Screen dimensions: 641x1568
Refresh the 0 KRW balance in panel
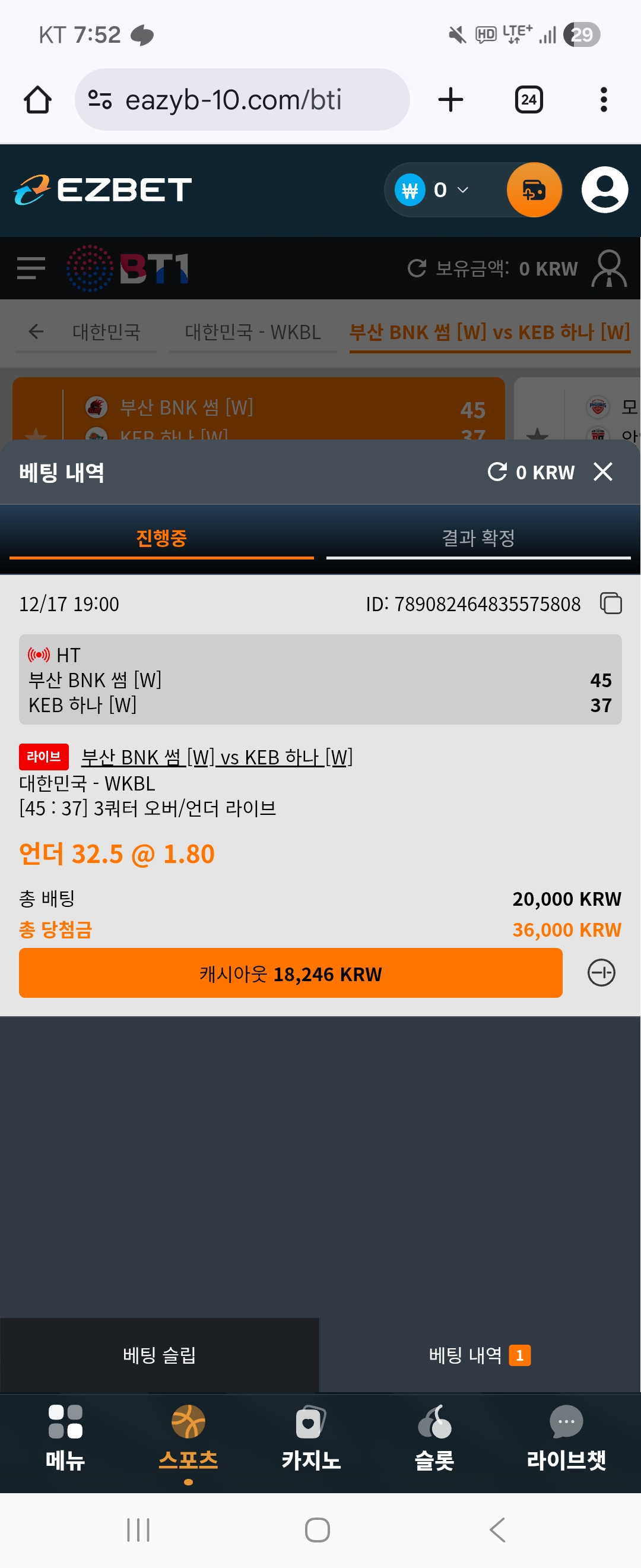tap(497, 472)
